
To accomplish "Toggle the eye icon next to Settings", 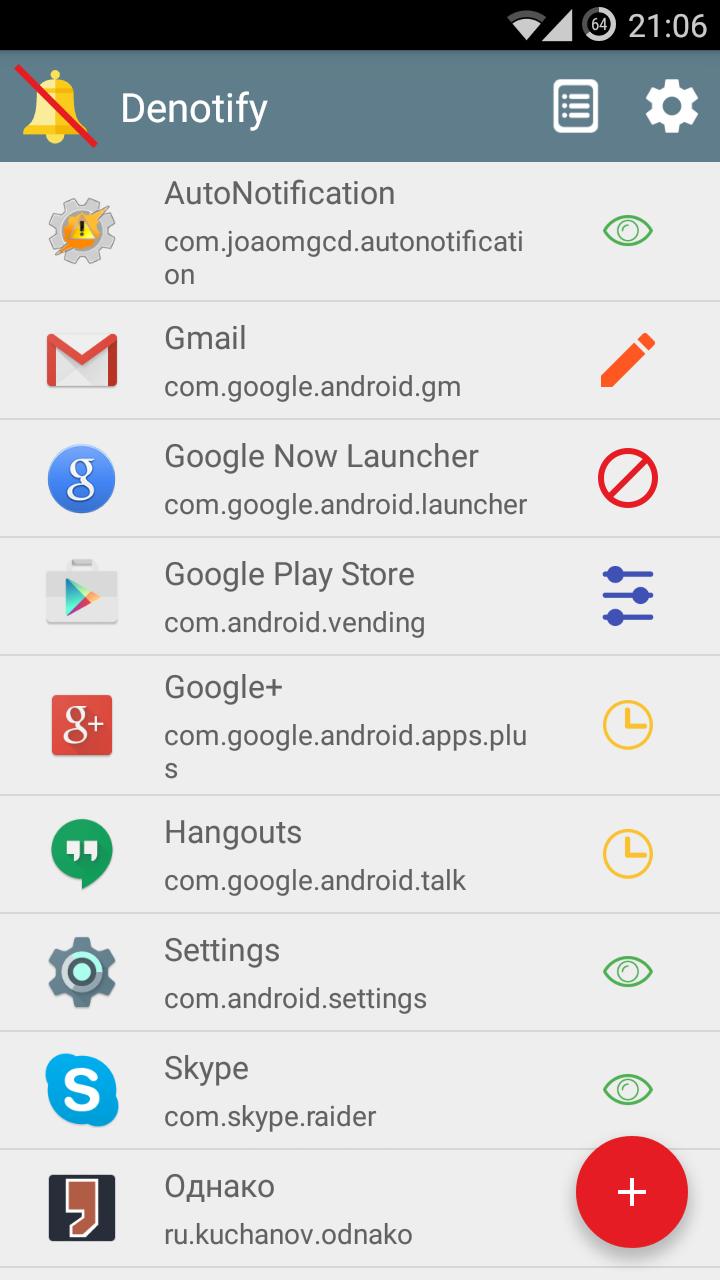I will (628, 971).
